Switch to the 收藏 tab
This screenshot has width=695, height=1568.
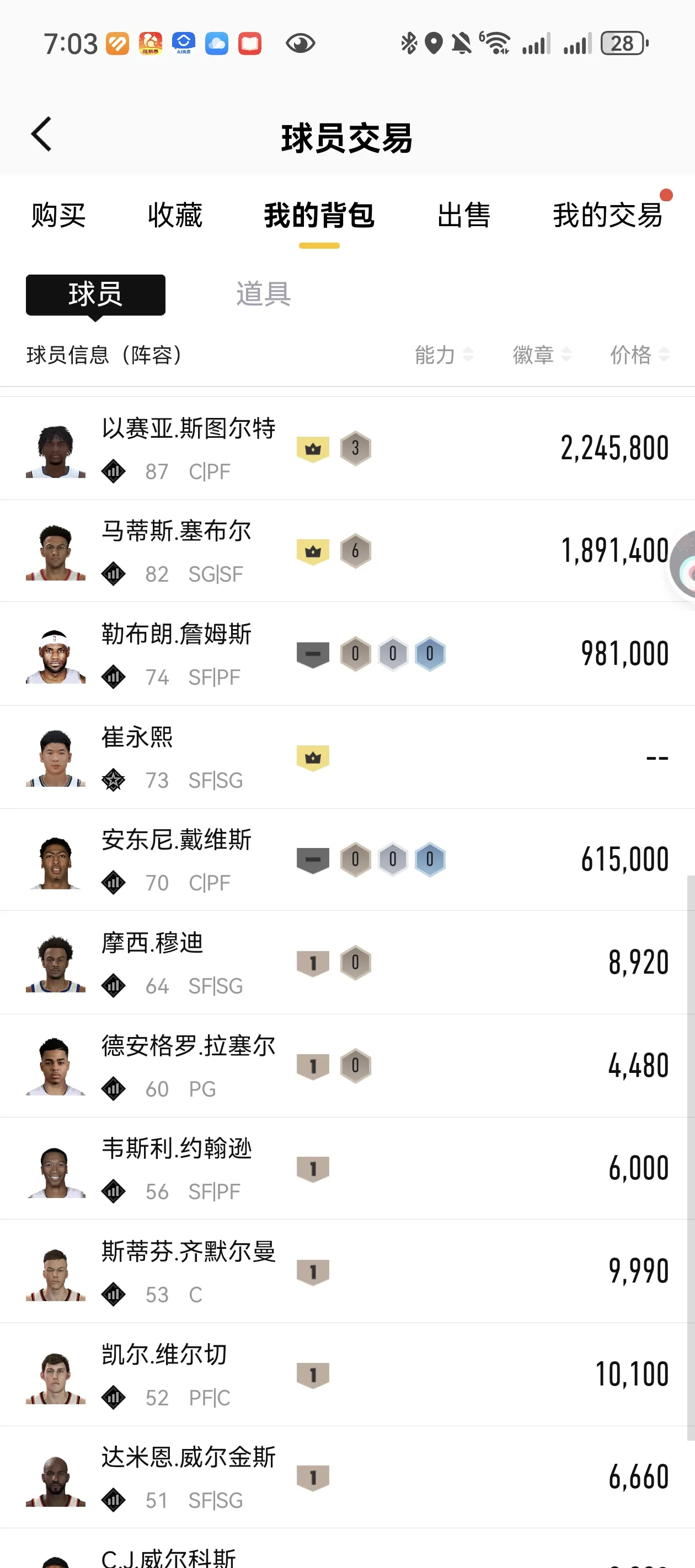click(175, 216)
